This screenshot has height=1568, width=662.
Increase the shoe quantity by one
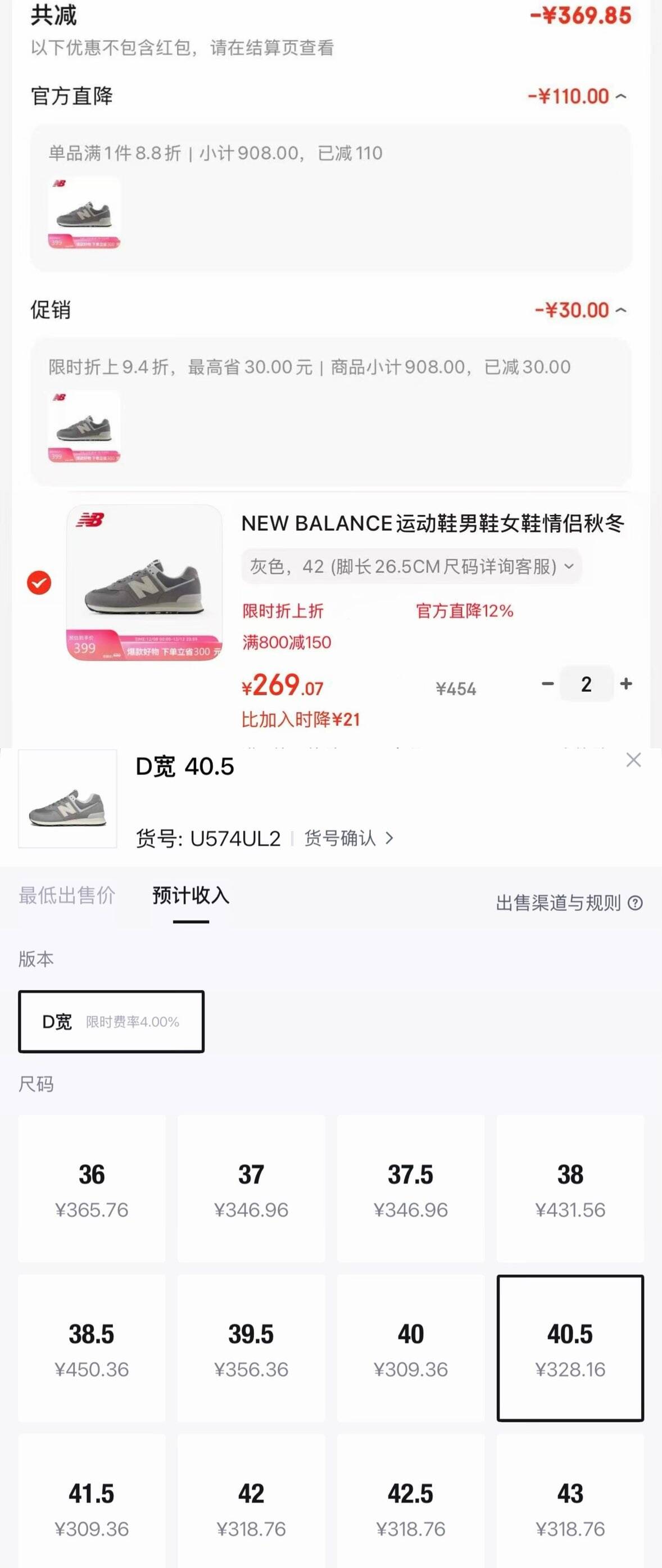[626, 684]
